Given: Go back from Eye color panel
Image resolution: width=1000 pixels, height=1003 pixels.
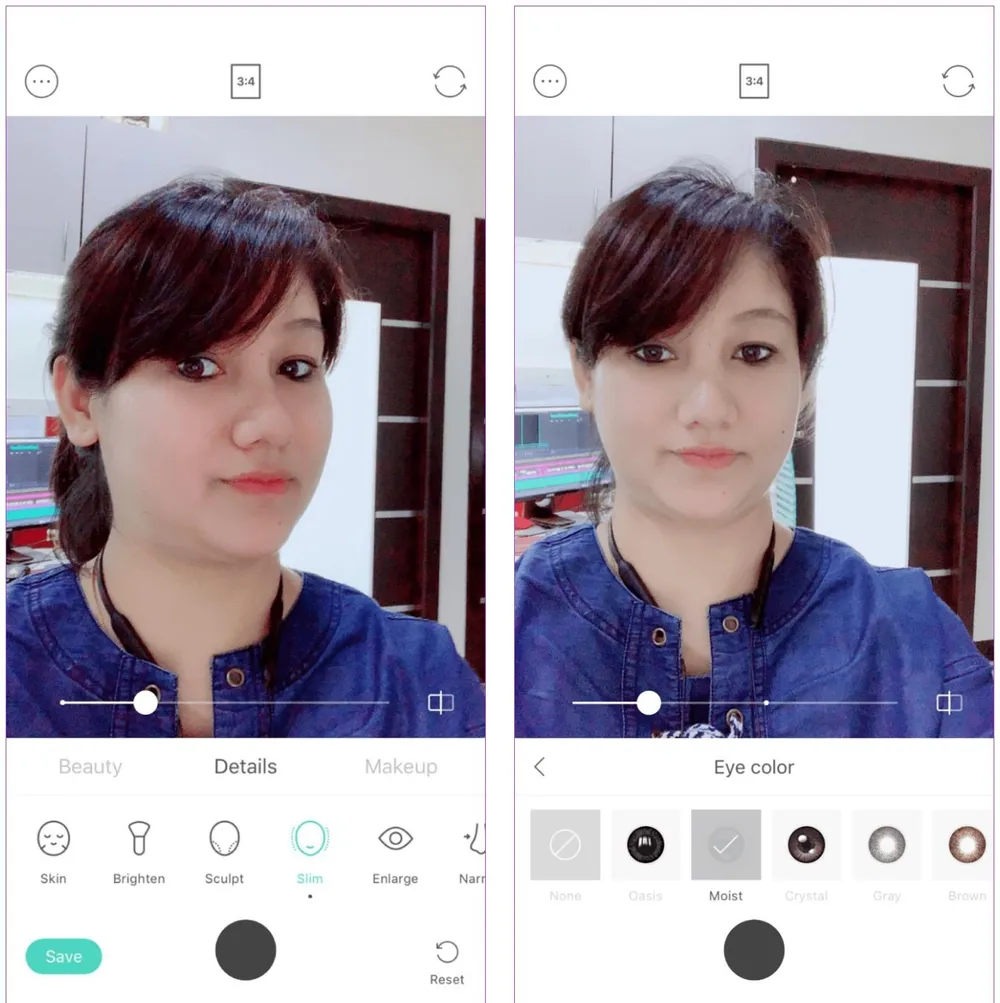Looking at the screenshot, I should pos(540,767).
